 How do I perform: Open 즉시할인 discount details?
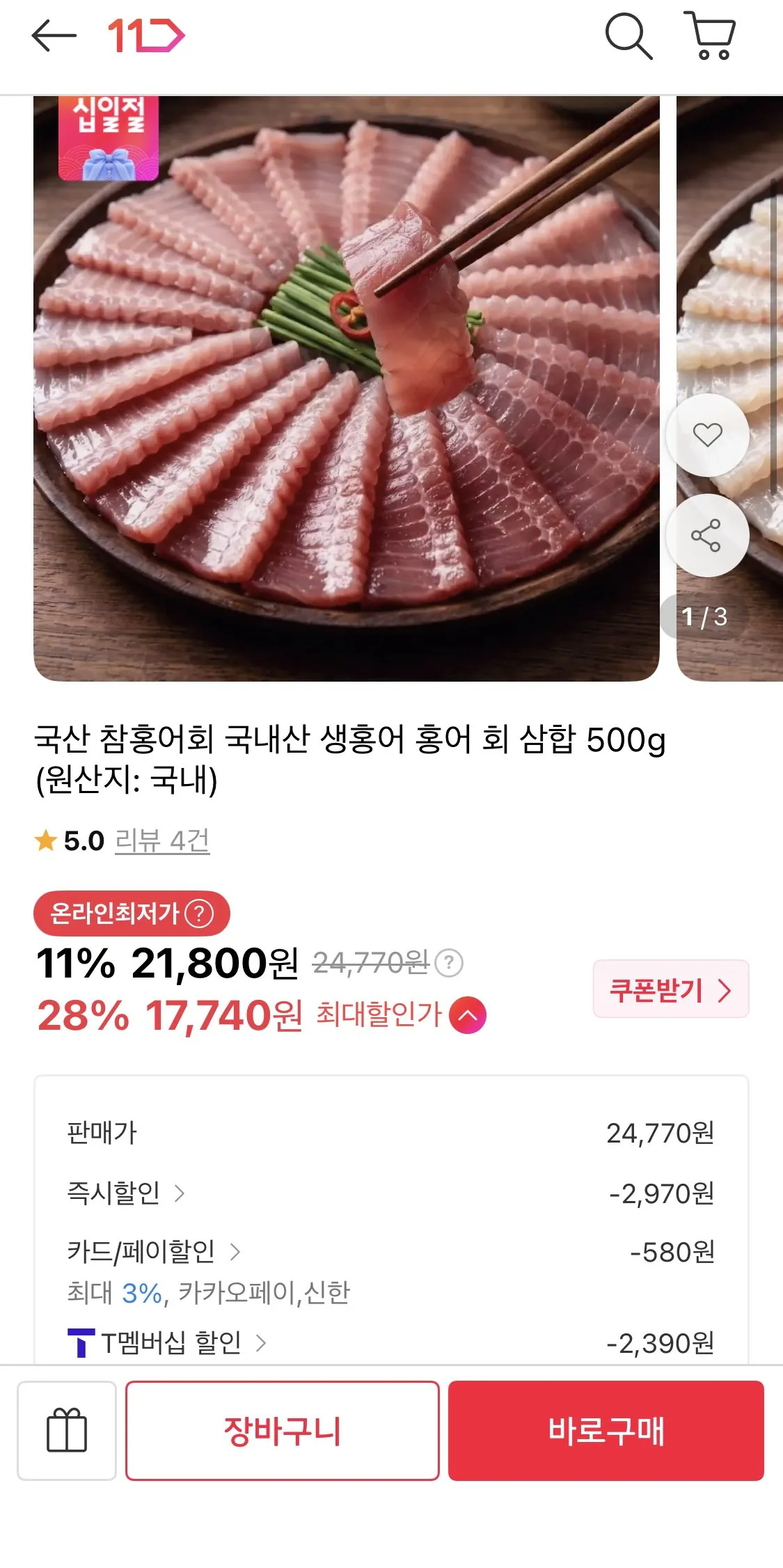click(126, 1193)
